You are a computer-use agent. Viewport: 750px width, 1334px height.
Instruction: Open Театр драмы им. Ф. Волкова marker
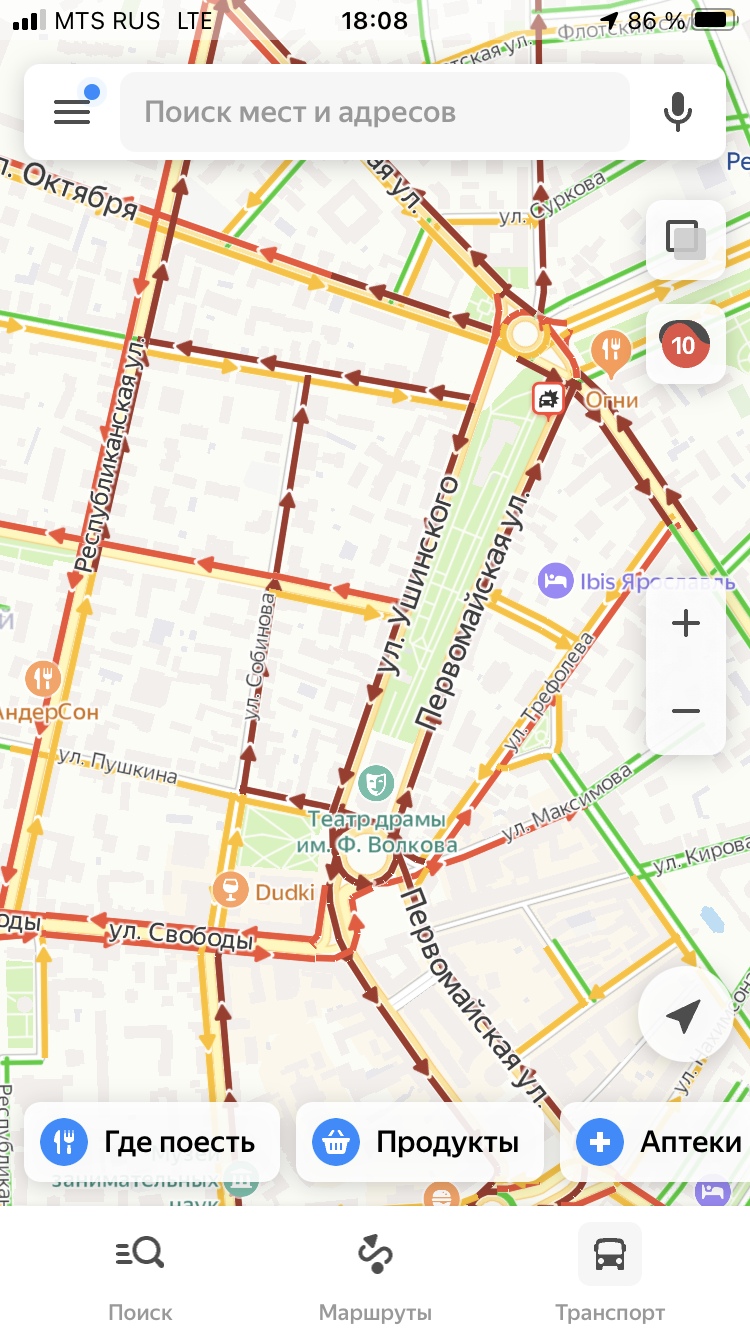click(x=376, y=781)
